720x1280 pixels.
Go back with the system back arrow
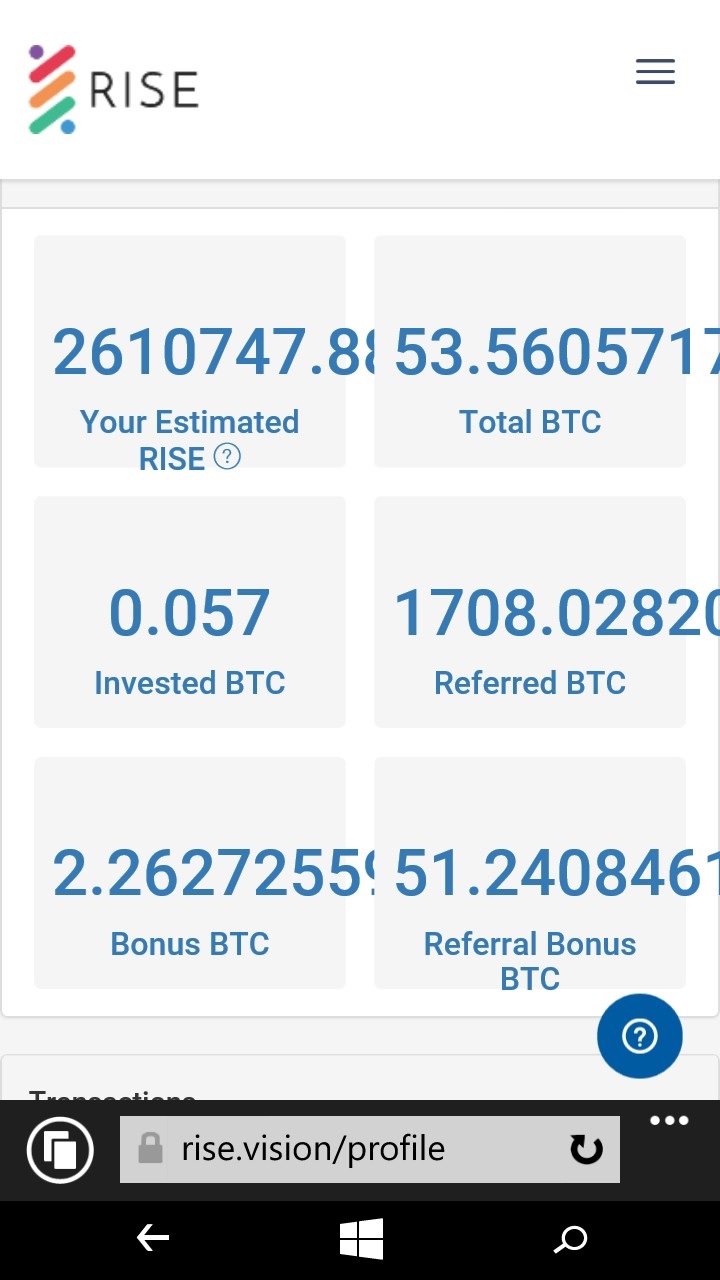(152, 1239)
